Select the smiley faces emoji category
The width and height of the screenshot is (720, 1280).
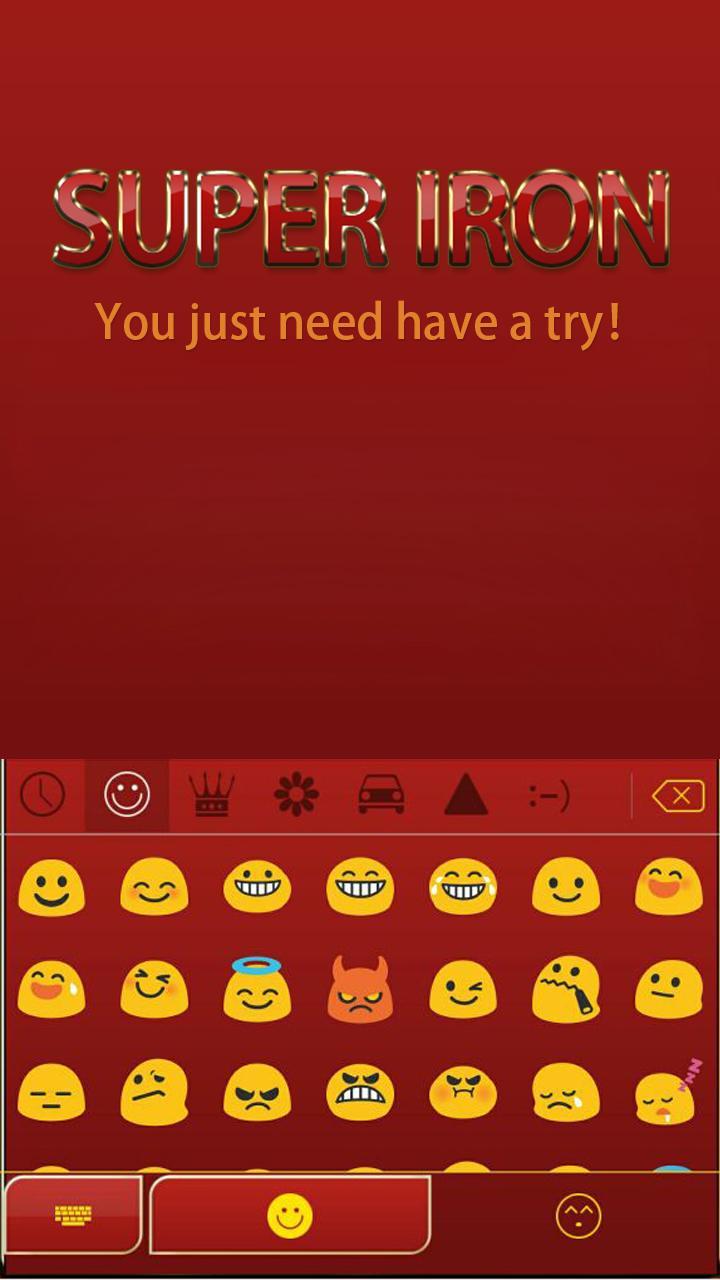pyautogui.click(x=127, y=797)
